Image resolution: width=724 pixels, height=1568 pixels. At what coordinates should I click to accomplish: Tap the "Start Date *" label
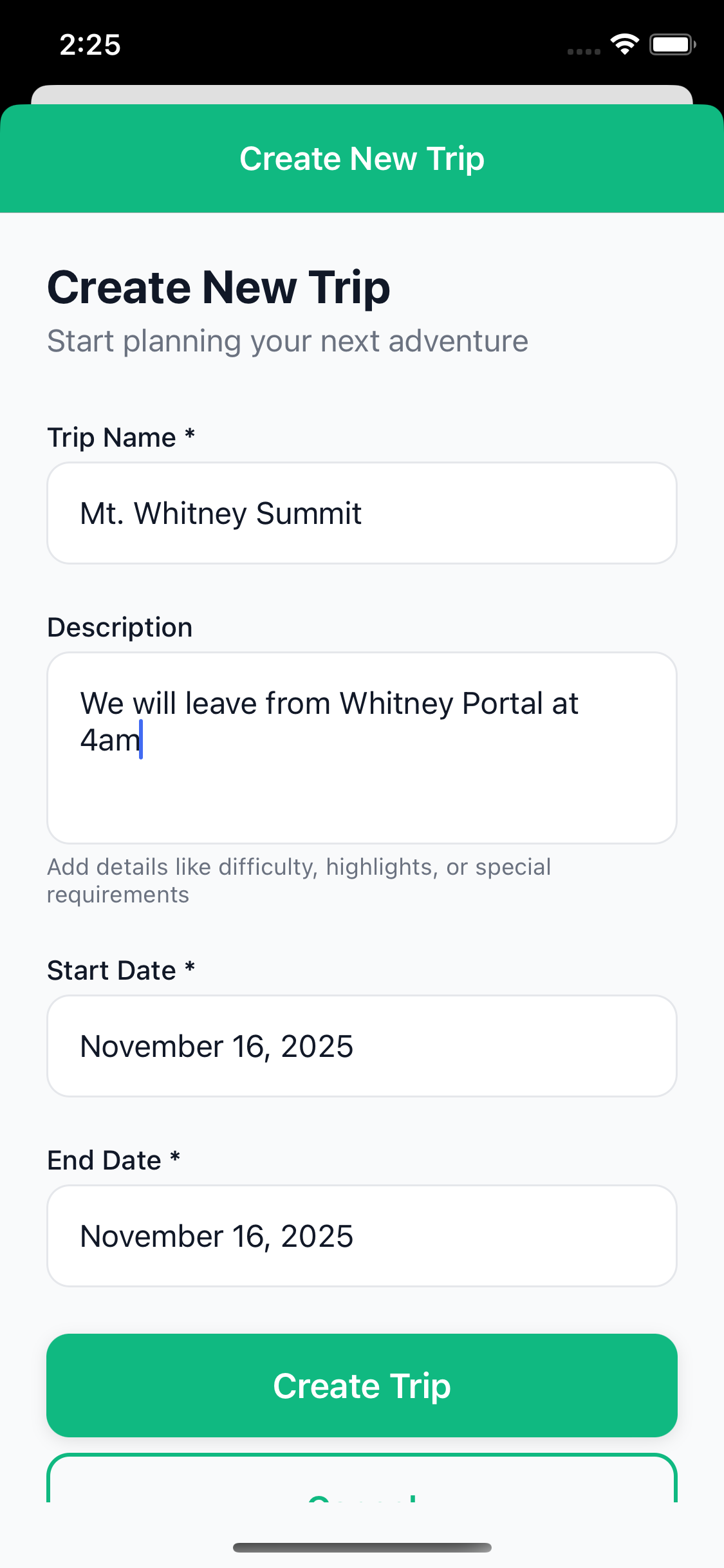coord(122,969)
